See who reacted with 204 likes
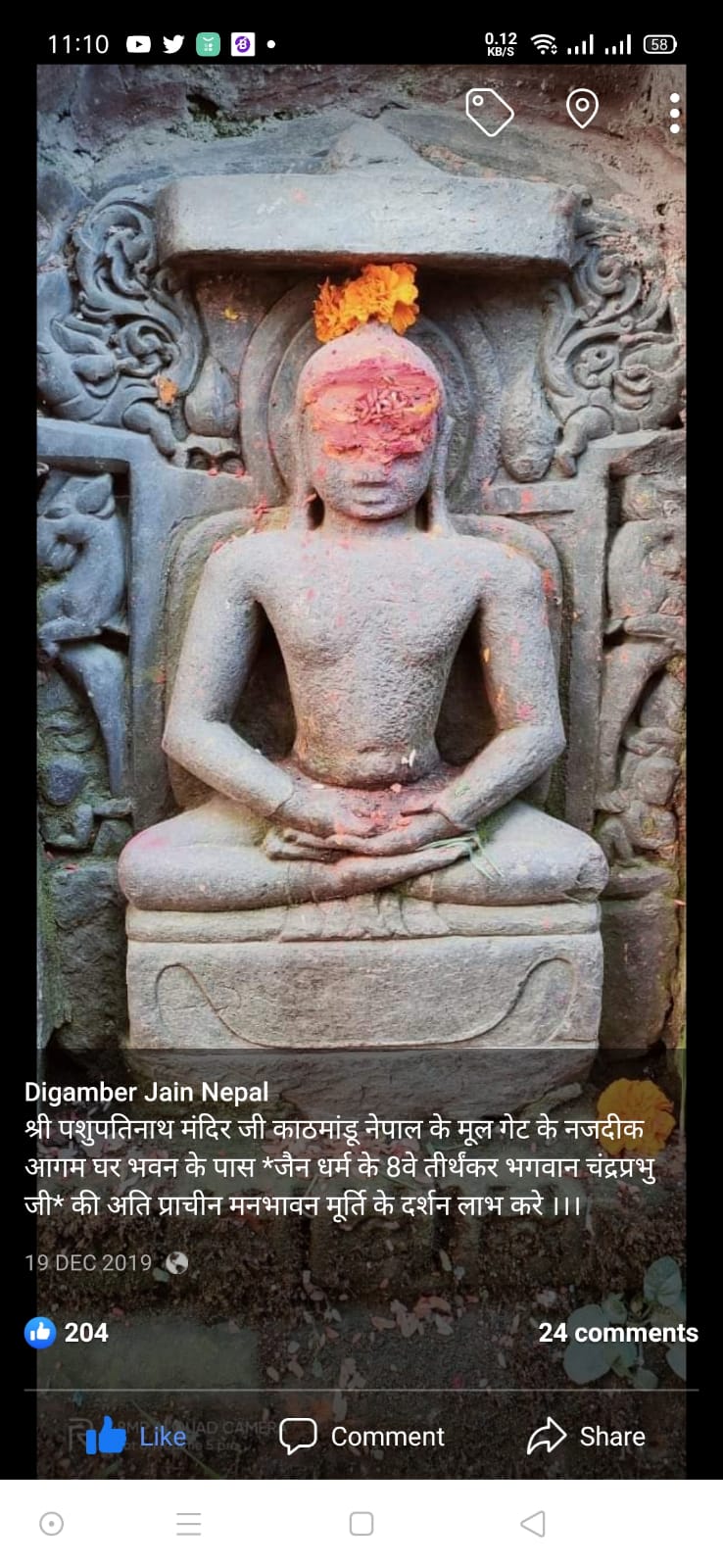The height and width of the screenshot is (1568, 723). (x=67, y=1333)
